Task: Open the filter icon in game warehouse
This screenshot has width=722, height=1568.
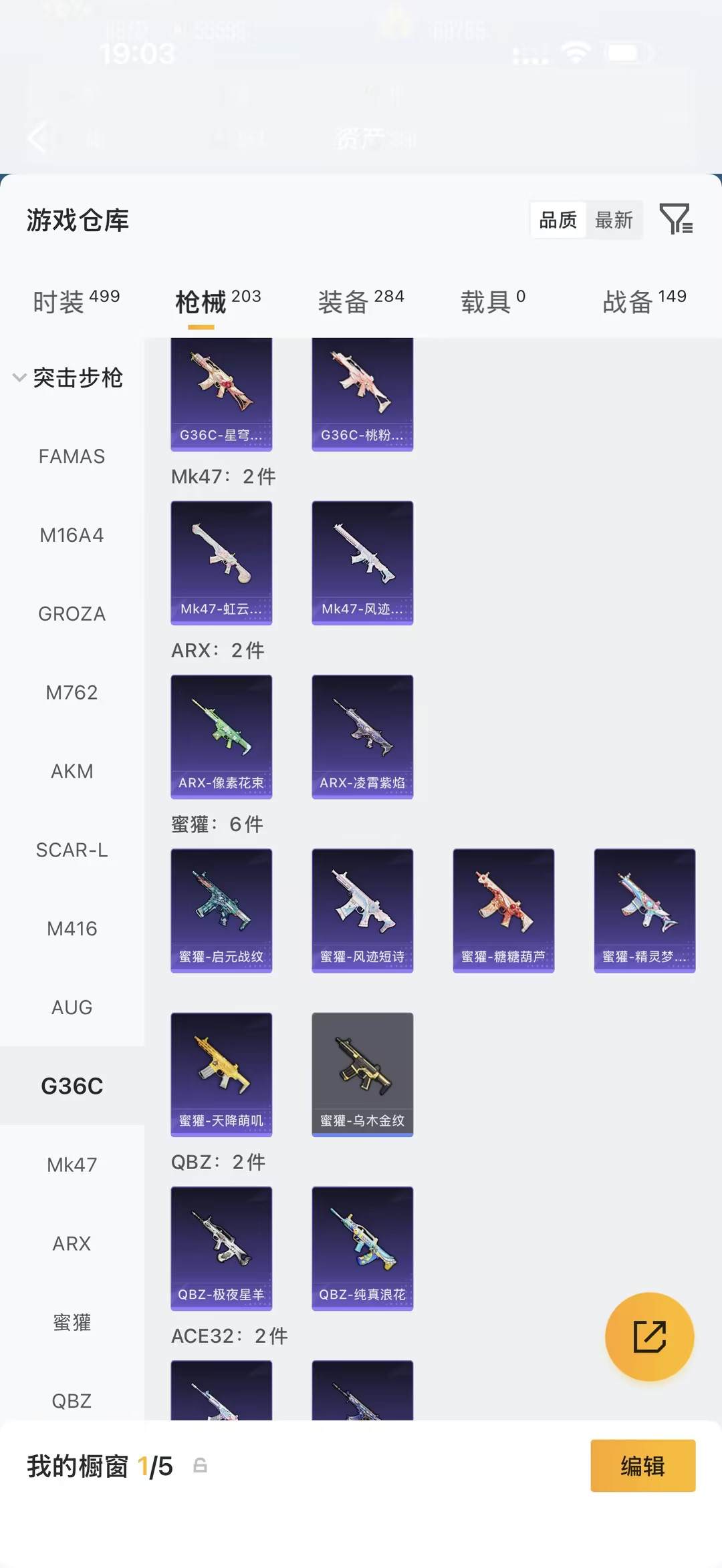Action: point(676,219)
